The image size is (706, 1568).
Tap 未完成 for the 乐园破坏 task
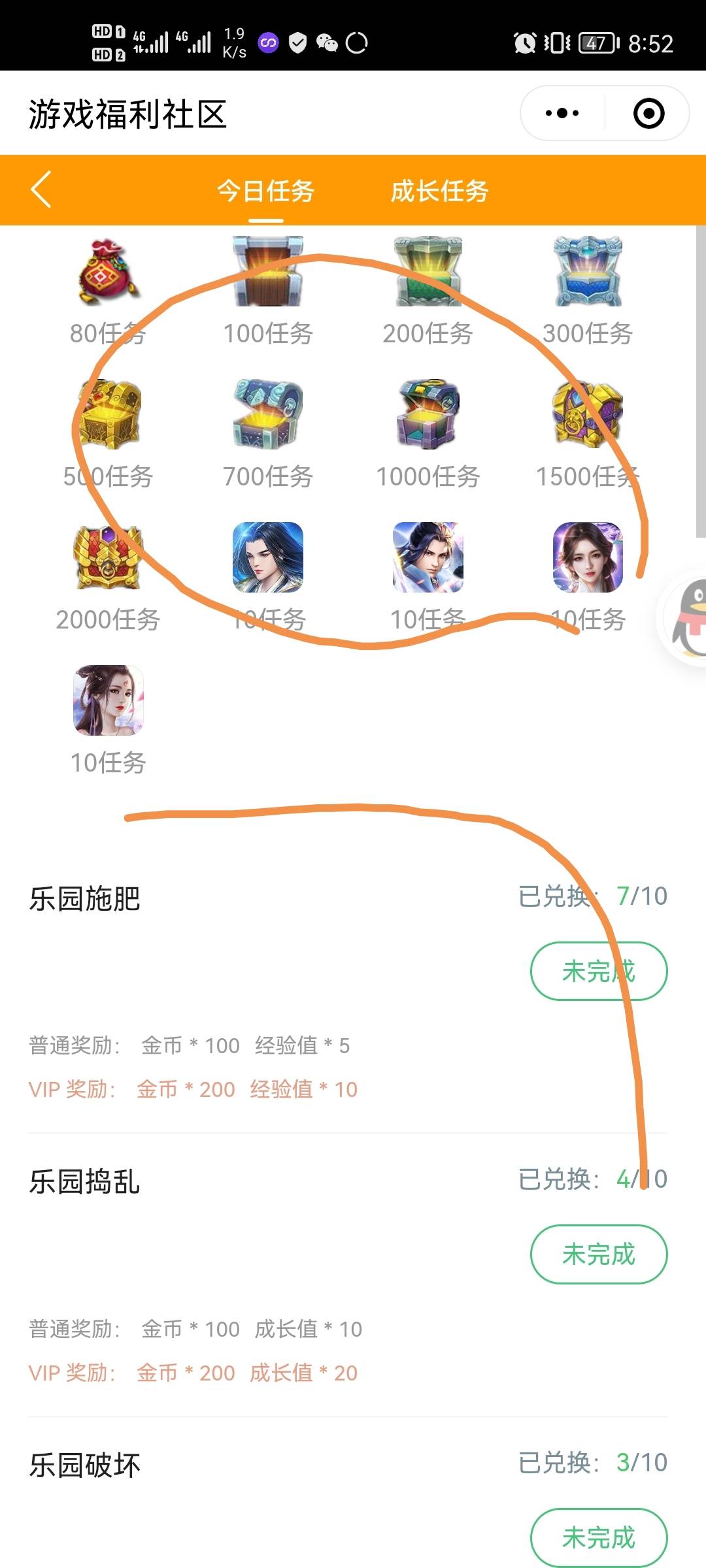coord(598,1537)
